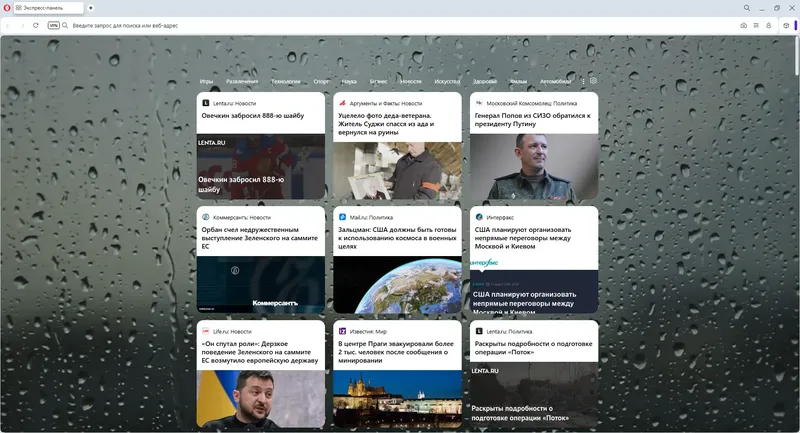The height and width of the screenshot is (433, 800).
Task: Select the Спорт news category
Action: 321,81
